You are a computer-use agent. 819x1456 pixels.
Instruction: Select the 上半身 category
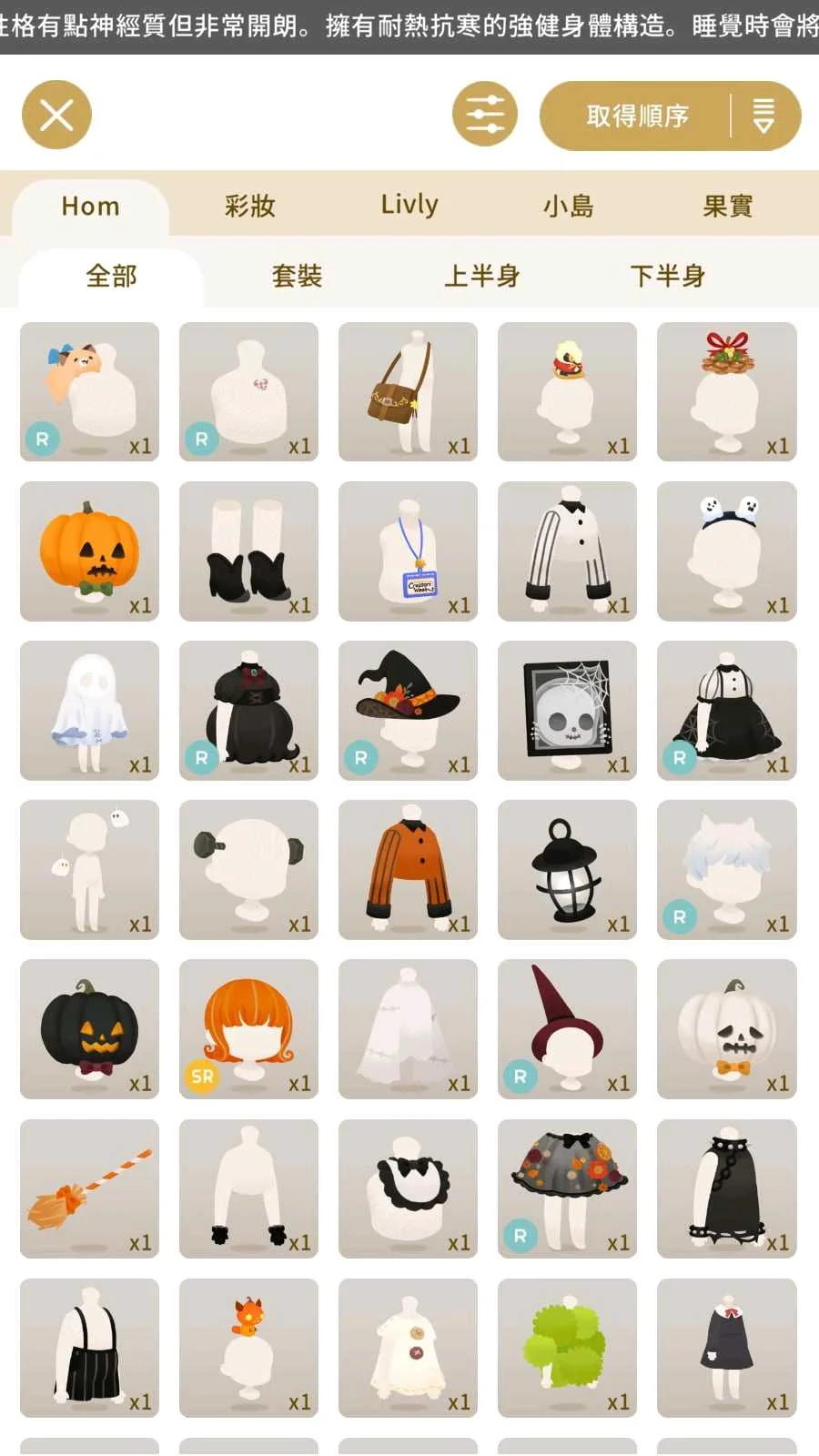482,277
